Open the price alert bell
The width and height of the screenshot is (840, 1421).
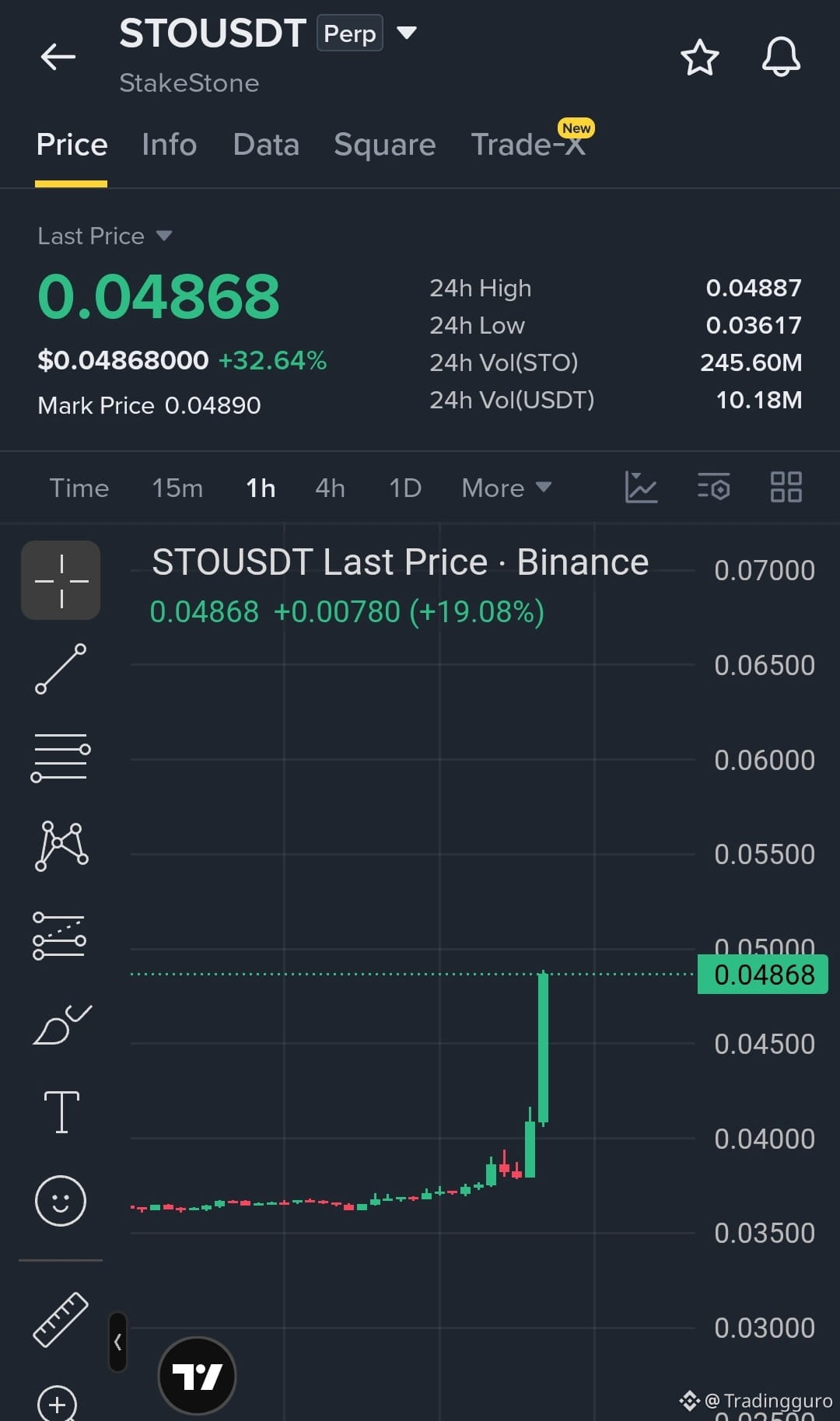tap(781, 57)
